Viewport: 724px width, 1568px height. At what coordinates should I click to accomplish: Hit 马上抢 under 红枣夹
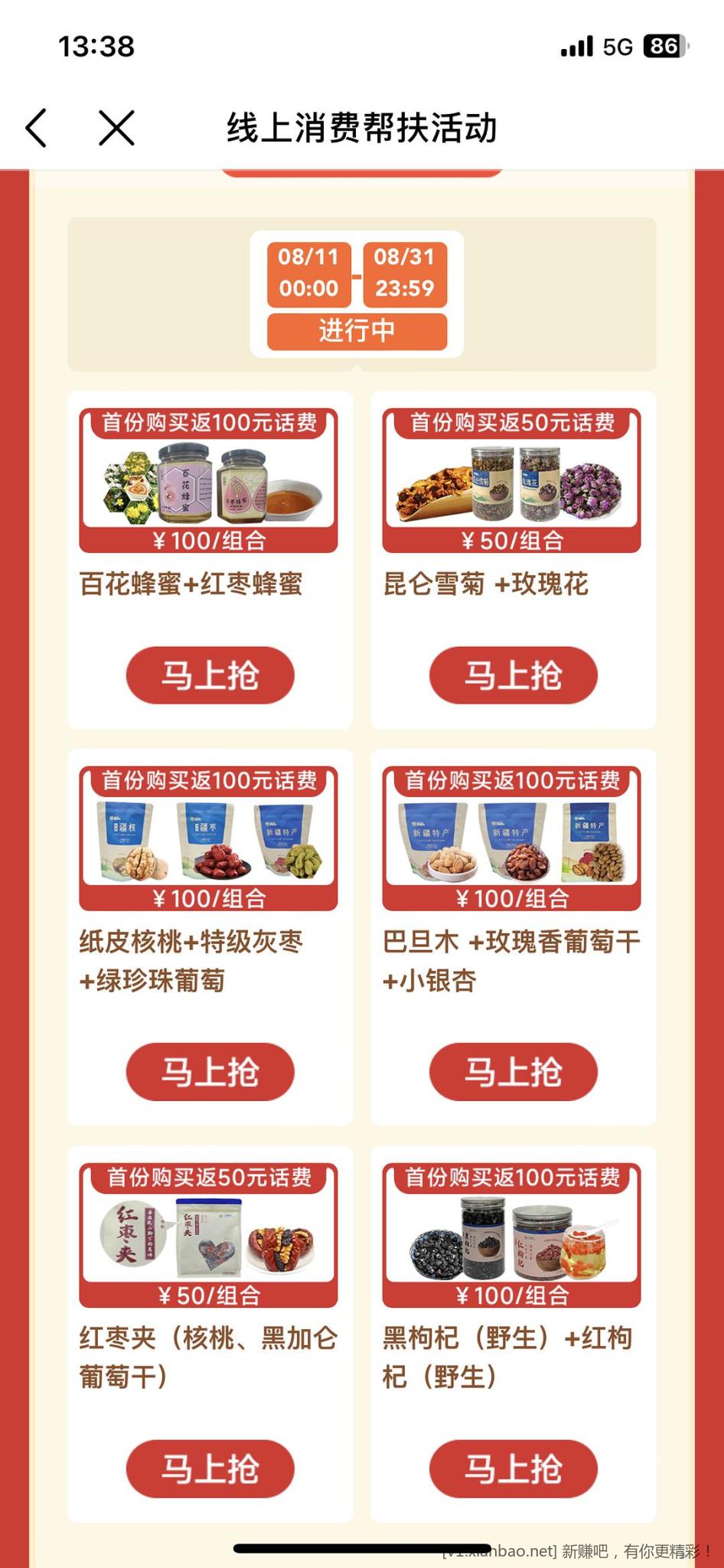coord(210,1468)
